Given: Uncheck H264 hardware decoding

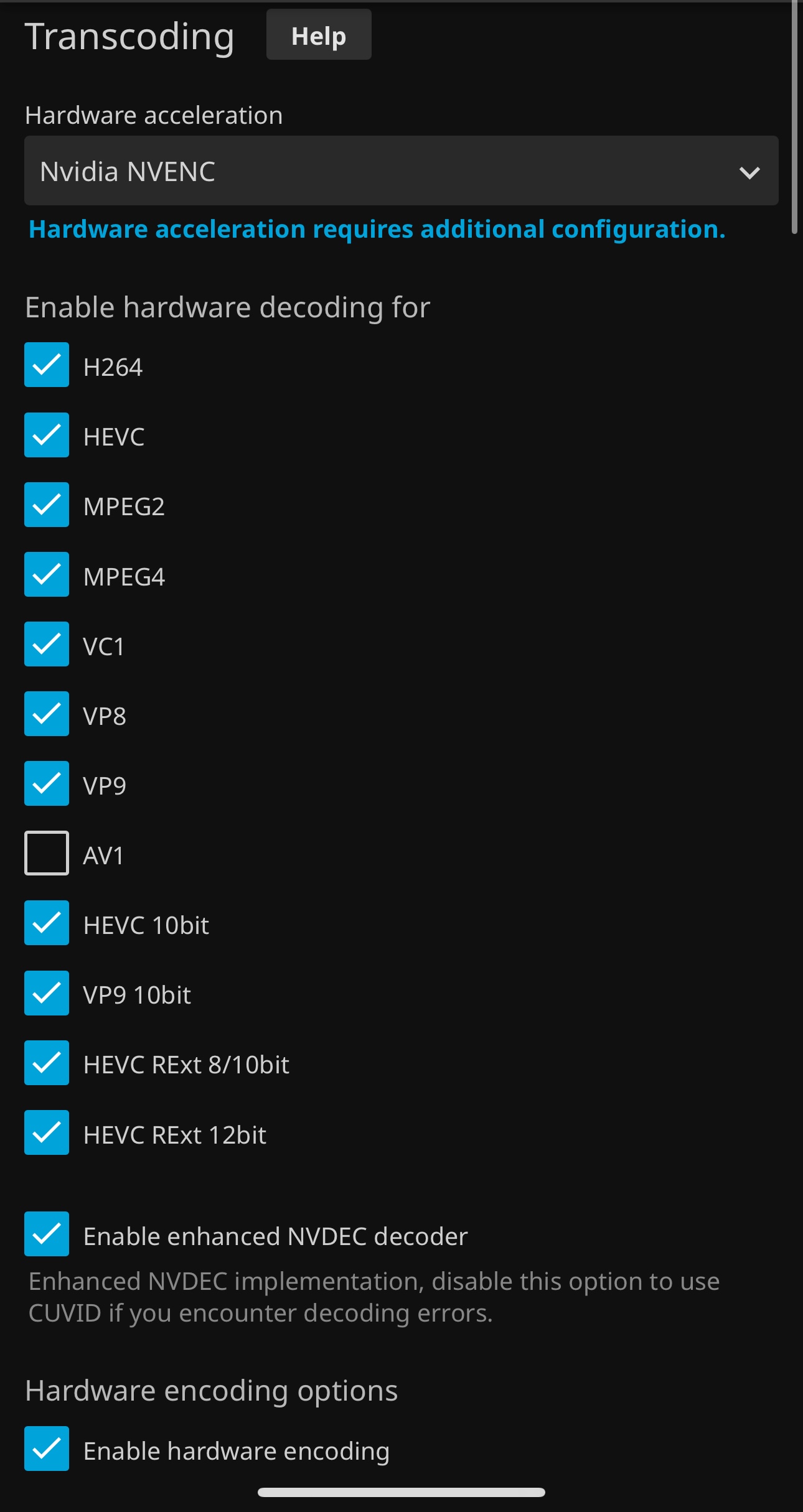Looking at the screenshot, I should [47, 365].
